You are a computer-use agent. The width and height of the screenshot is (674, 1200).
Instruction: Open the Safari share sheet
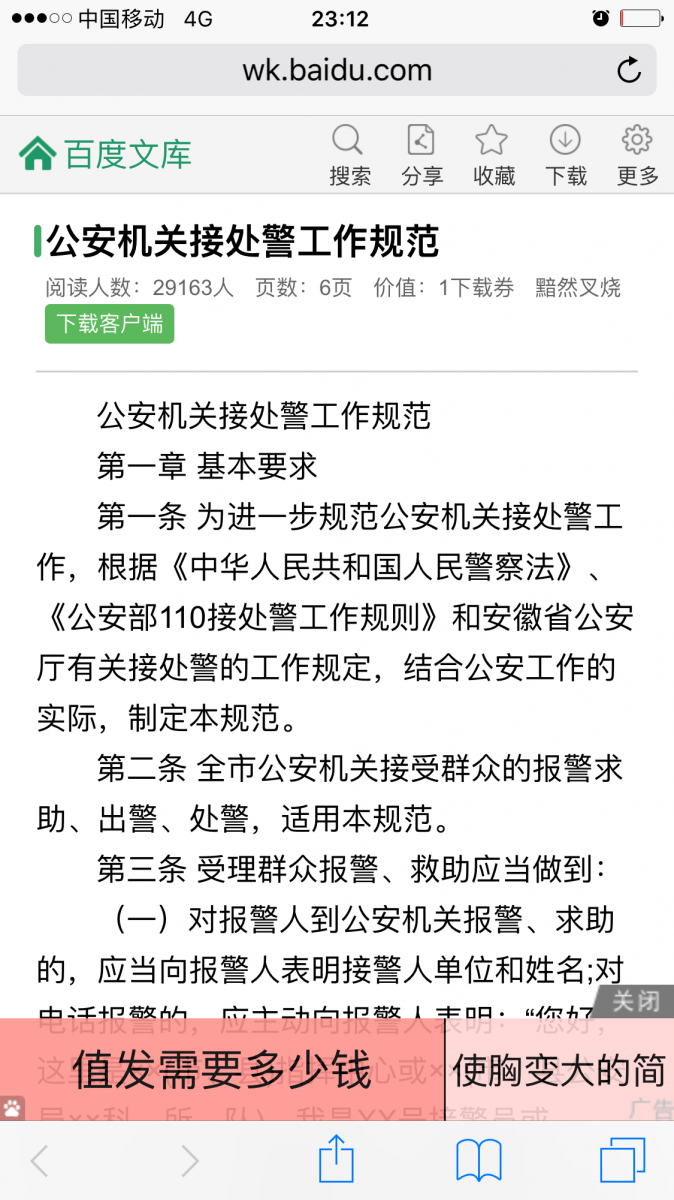(337, 1160)
